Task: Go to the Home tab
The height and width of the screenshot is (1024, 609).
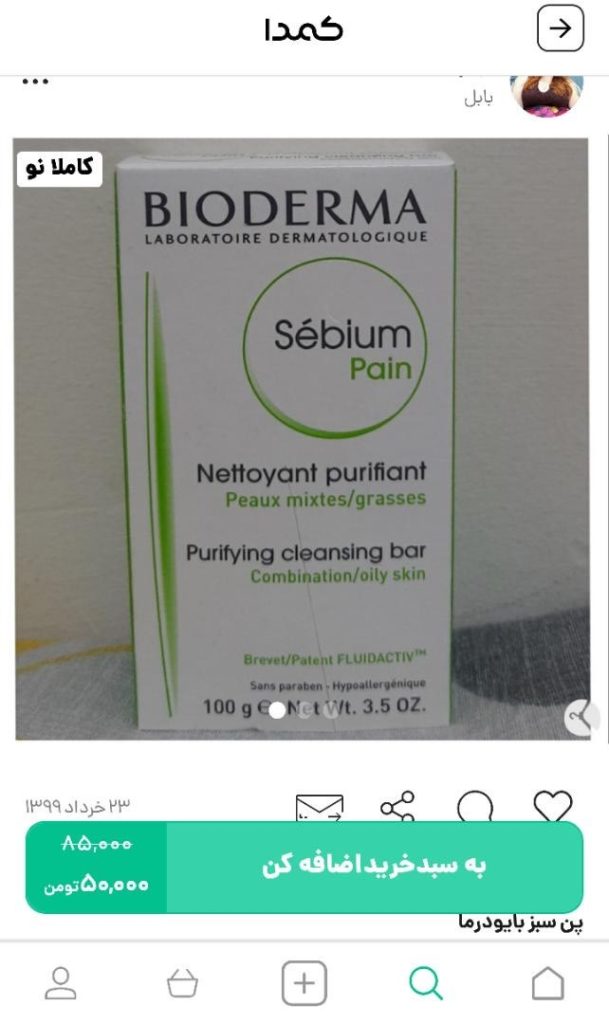Action: [x=547, y=983]
